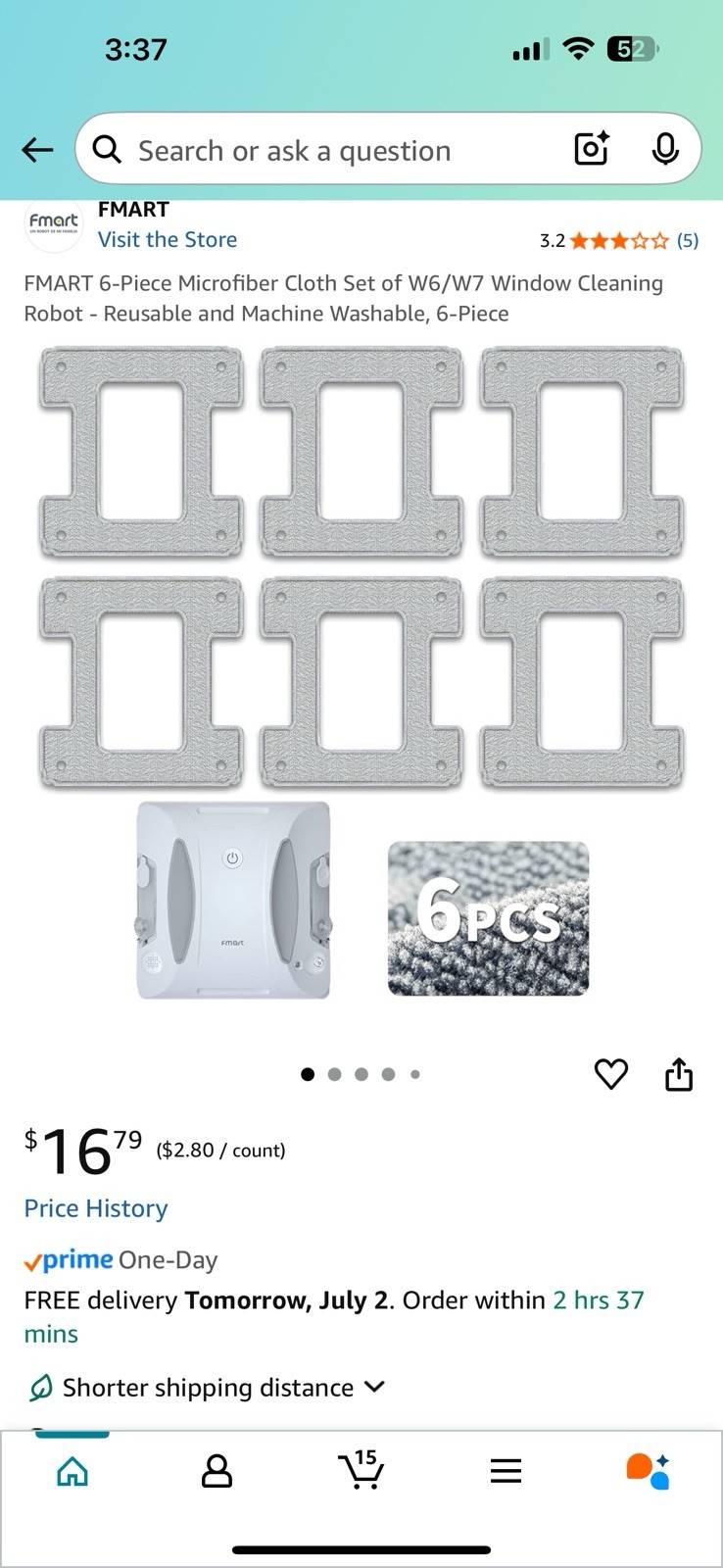Open the 3.2 star ratings reviews
Viewport: 723px width, 1568px height.
[619, 240]
